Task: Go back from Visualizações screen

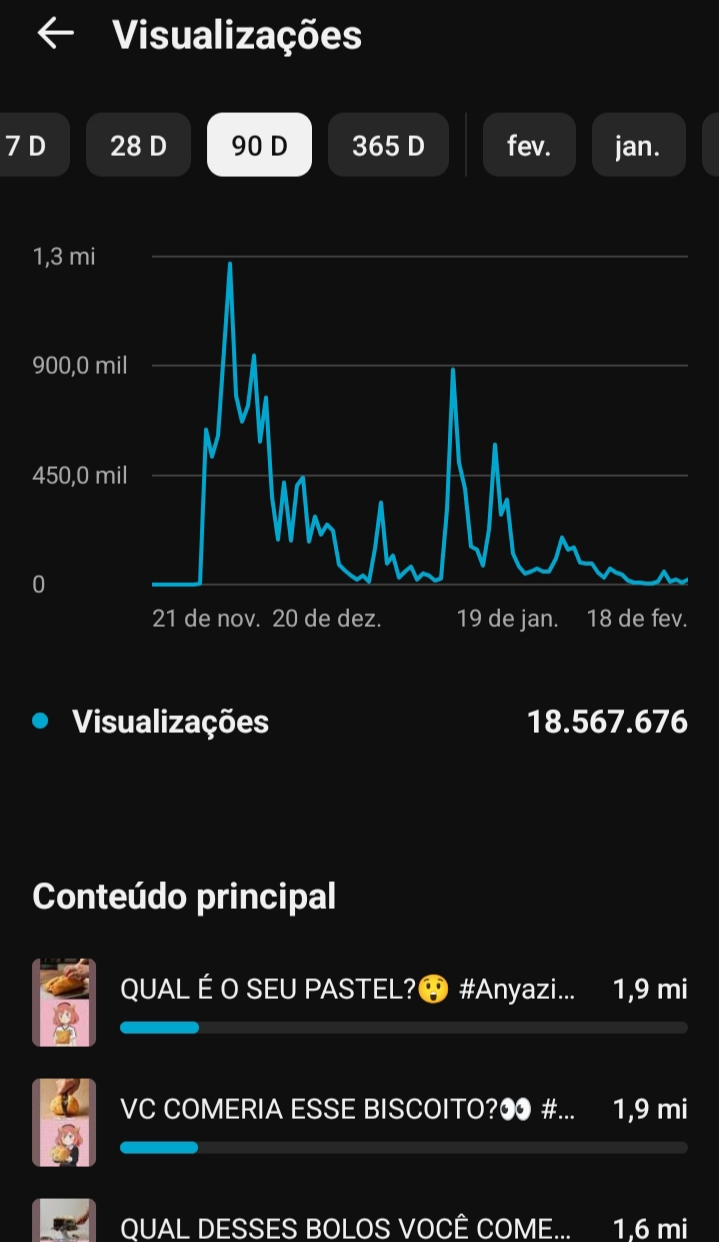Action: click(x=55, y=34)
